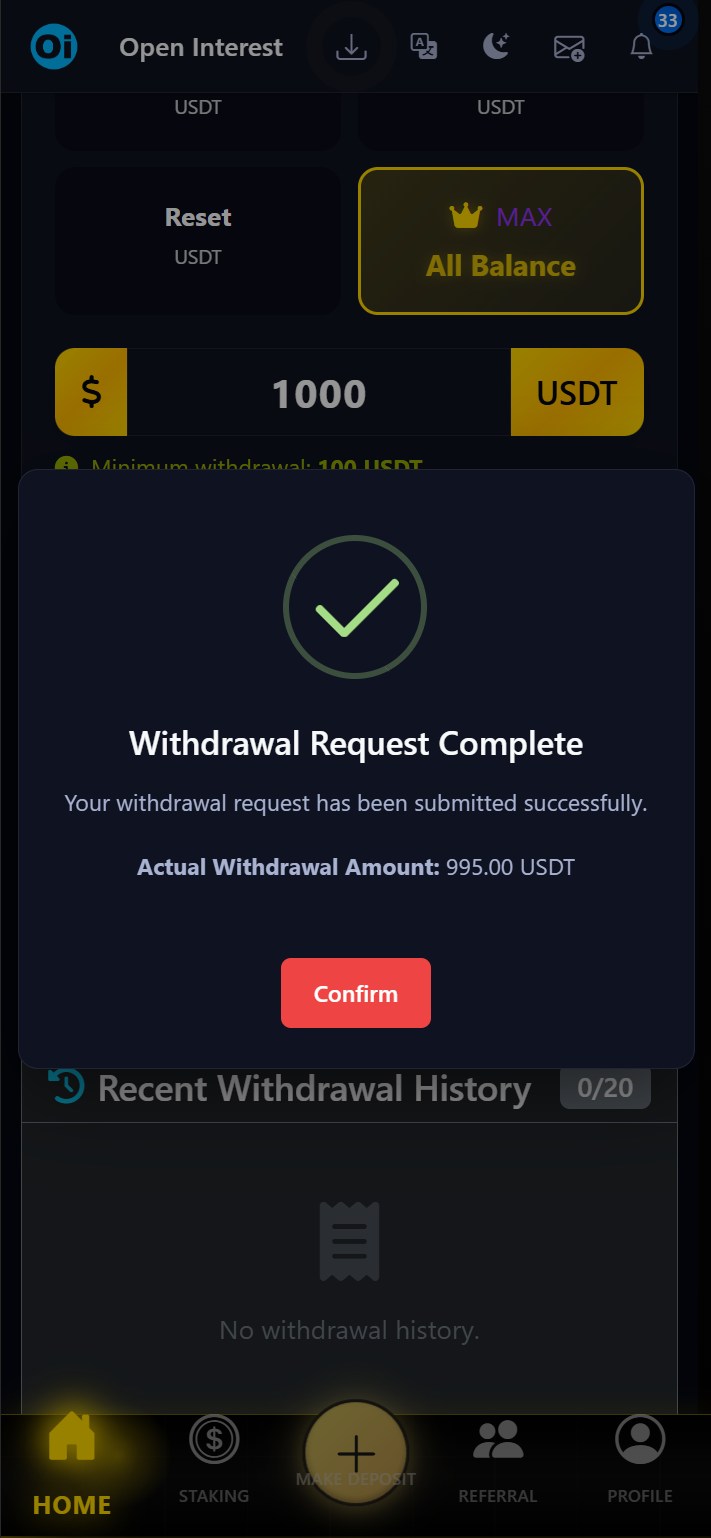Edit the 1000 amount field
The height and width of the screenshot is (1538, 711).
click(318, 393)
